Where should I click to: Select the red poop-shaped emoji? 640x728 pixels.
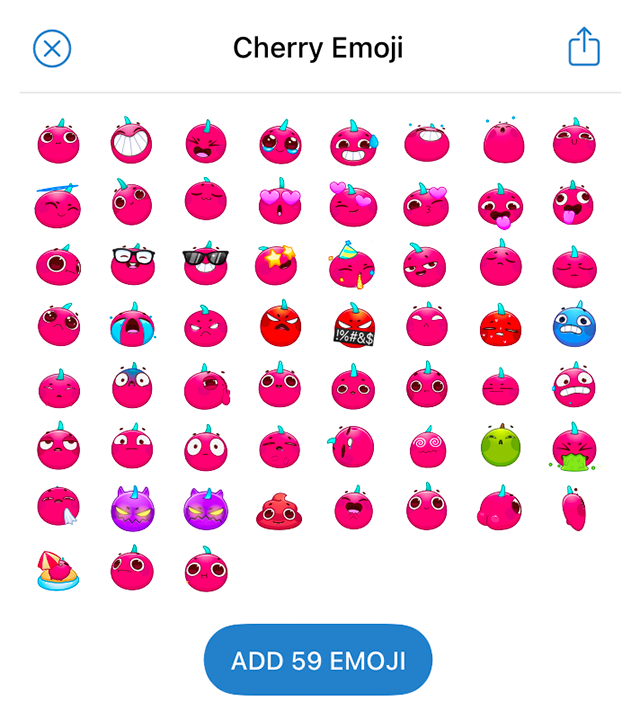(x=279, y=509)
